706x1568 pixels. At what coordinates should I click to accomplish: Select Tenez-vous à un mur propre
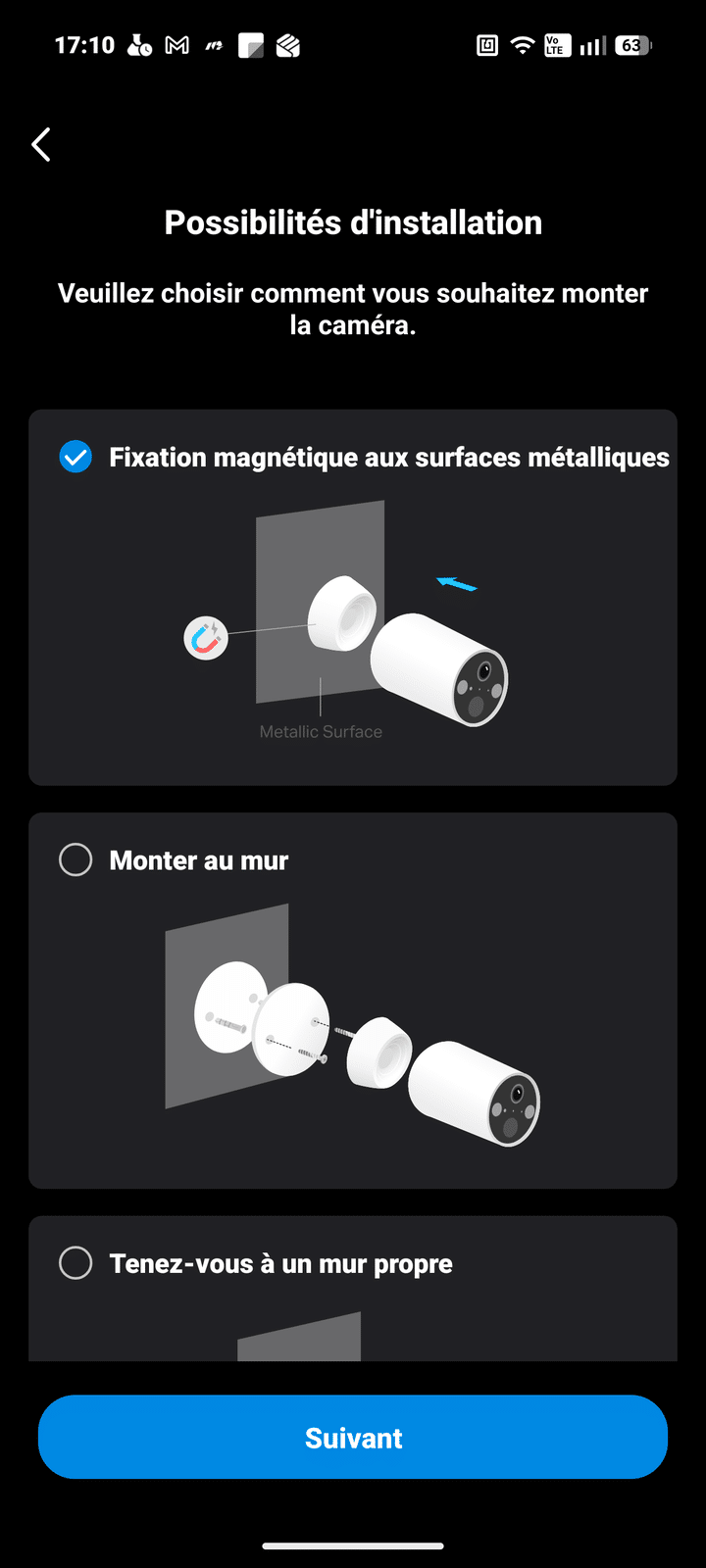tap(76, 1263)
